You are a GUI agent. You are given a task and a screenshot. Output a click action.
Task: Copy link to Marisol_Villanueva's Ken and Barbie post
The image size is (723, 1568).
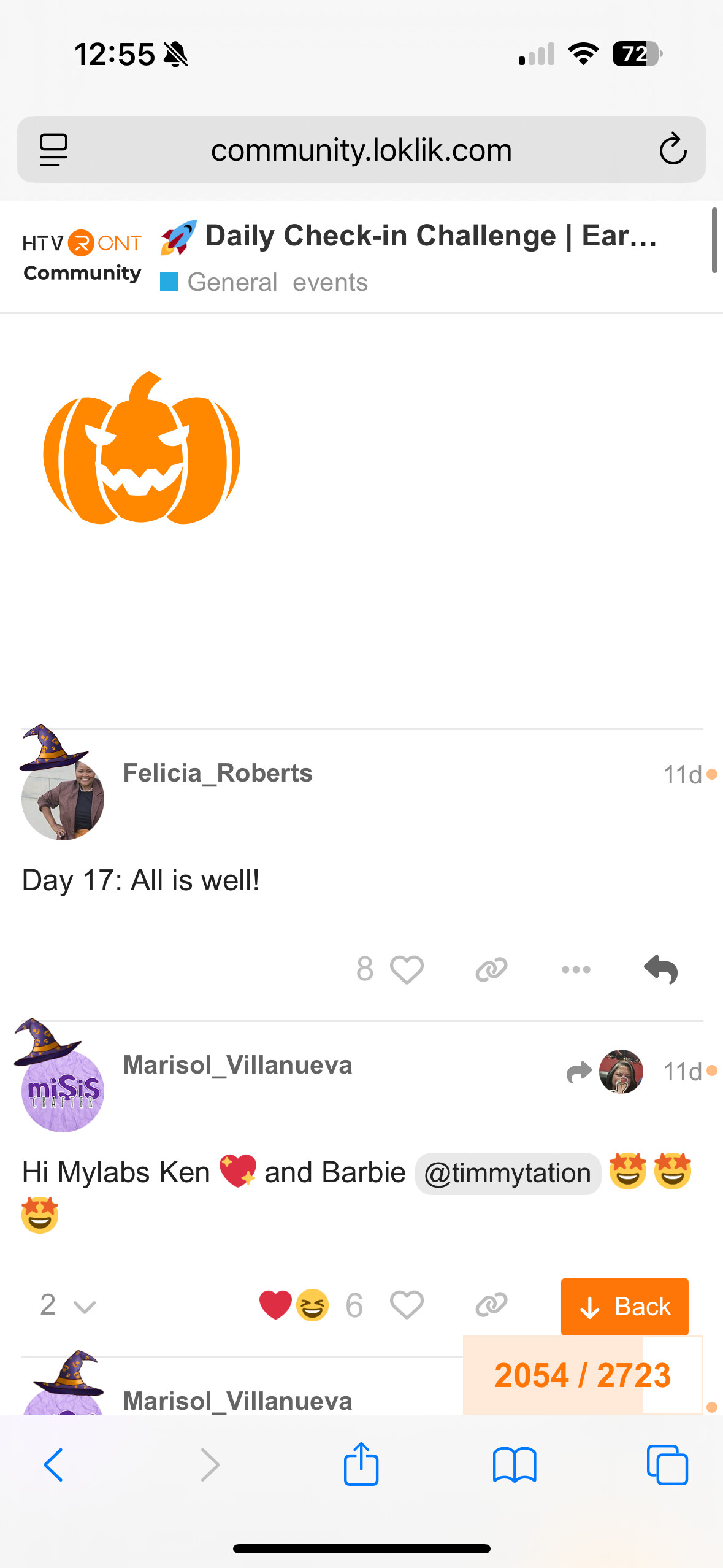tap(491, 1305)
